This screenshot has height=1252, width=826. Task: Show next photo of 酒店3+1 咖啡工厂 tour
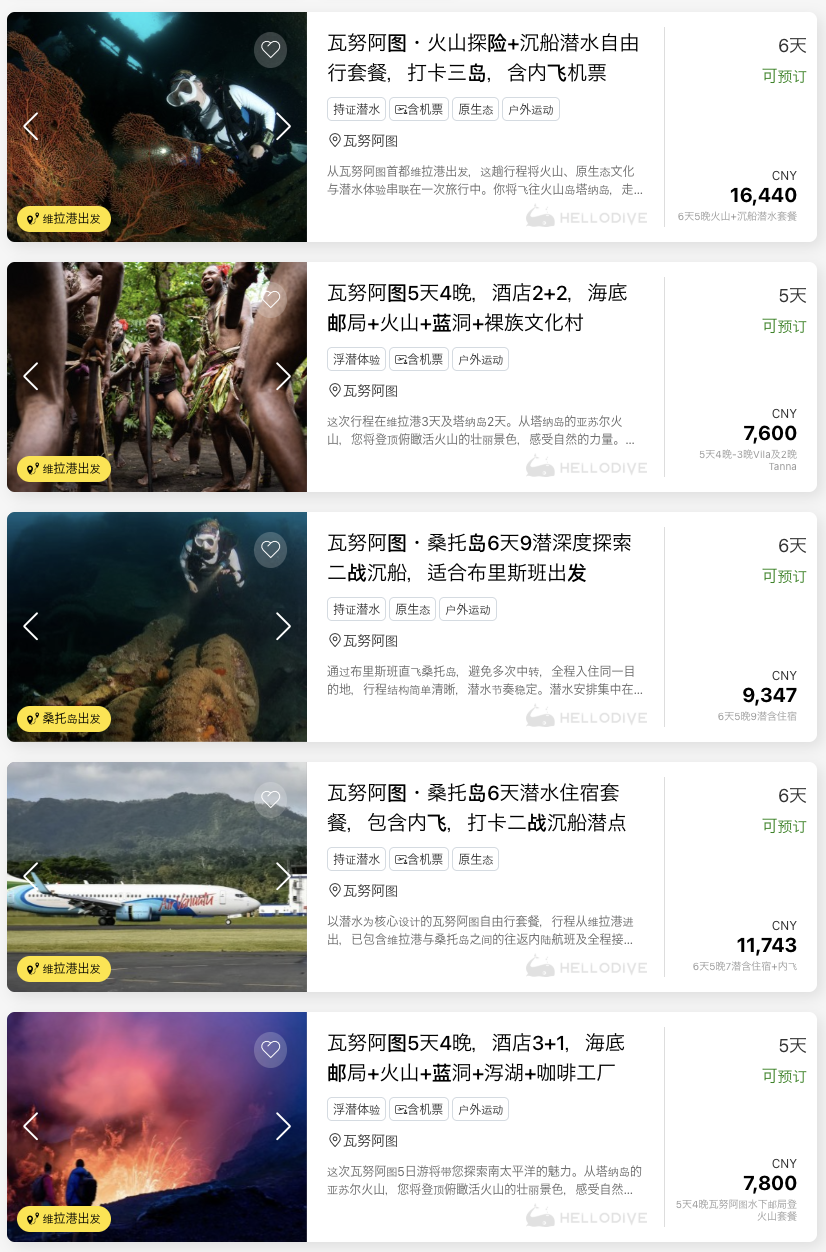[283, 1126]
